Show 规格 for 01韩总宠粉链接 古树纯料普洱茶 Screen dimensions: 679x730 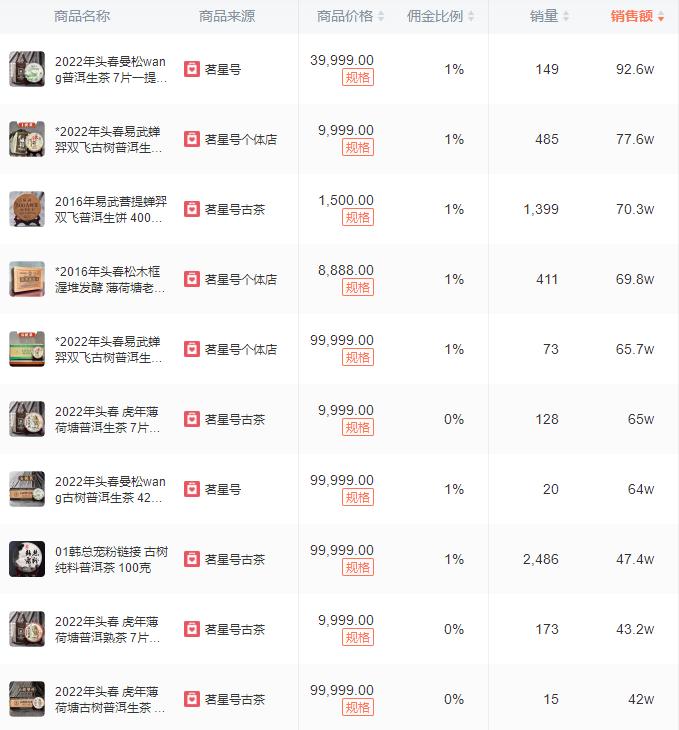coord(358,567)
